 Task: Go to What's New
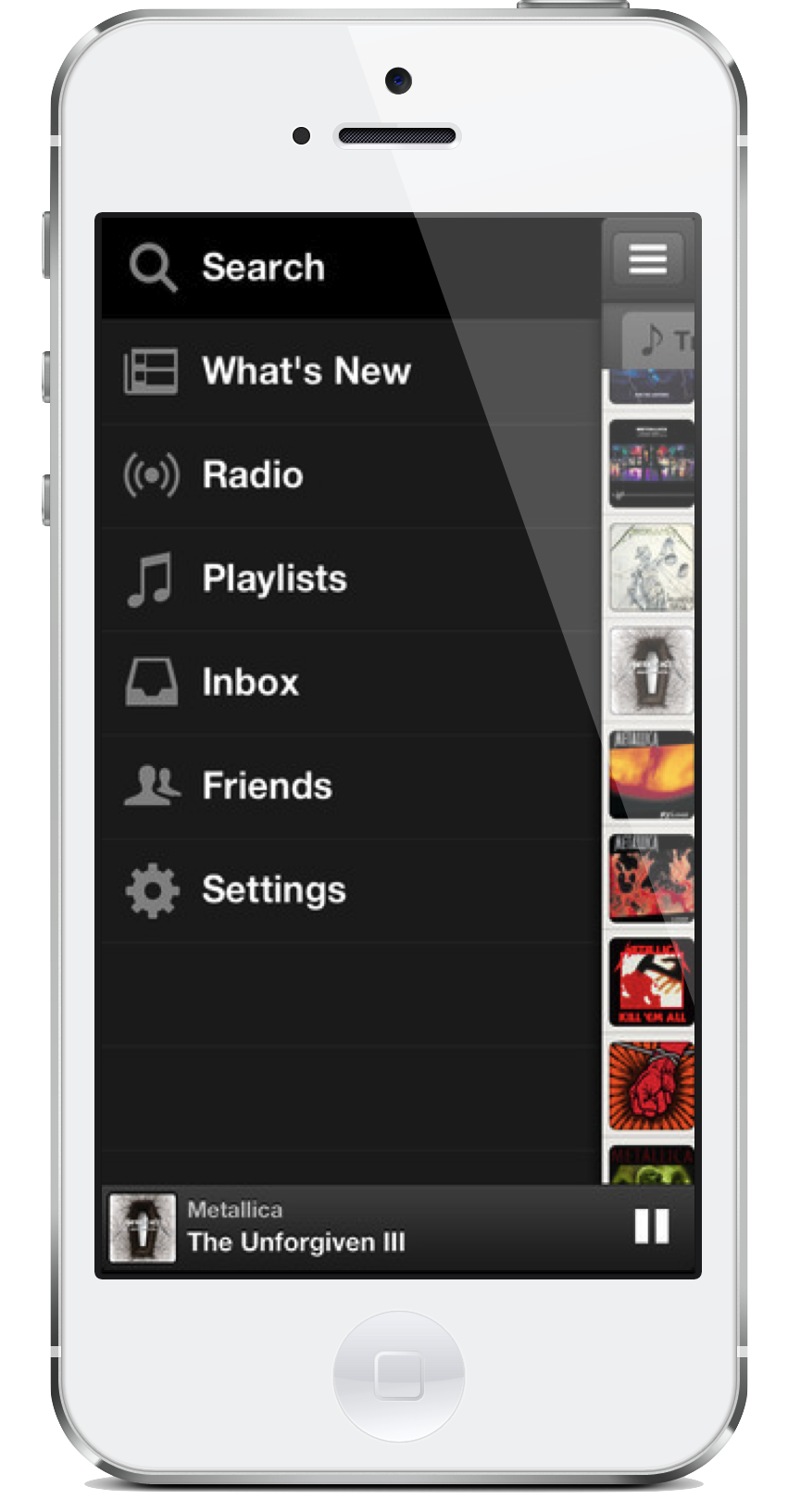pyautogui.click(x=306, y=372)
